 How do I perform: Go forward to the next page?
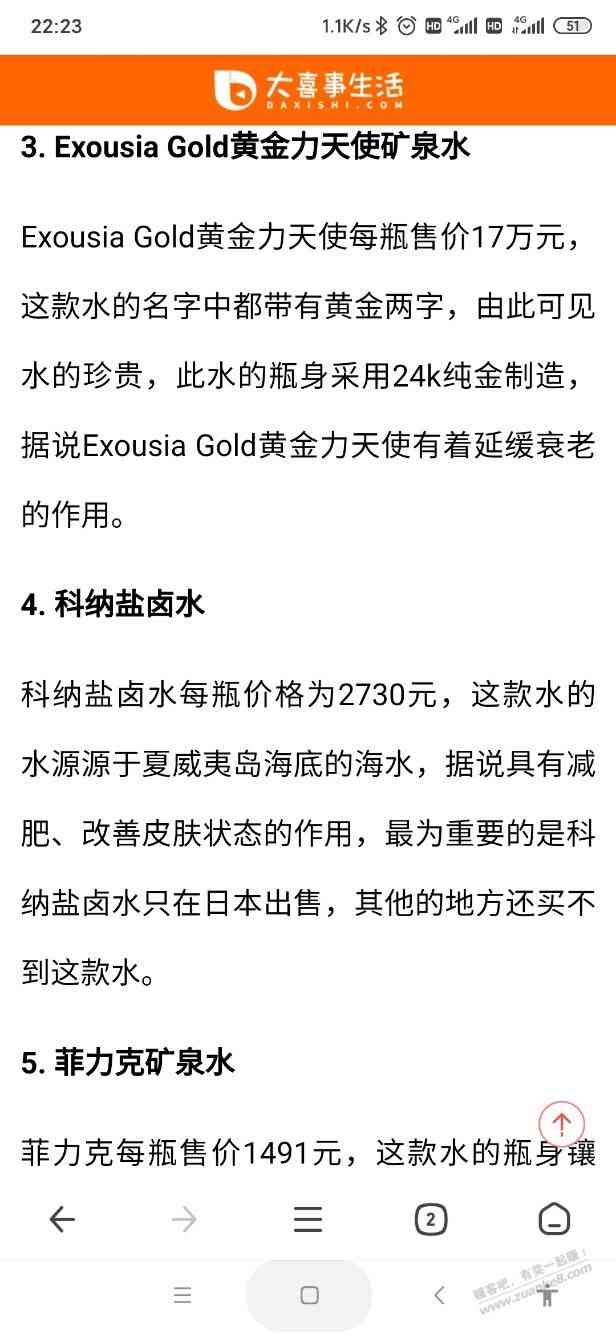pos(184,1219)
